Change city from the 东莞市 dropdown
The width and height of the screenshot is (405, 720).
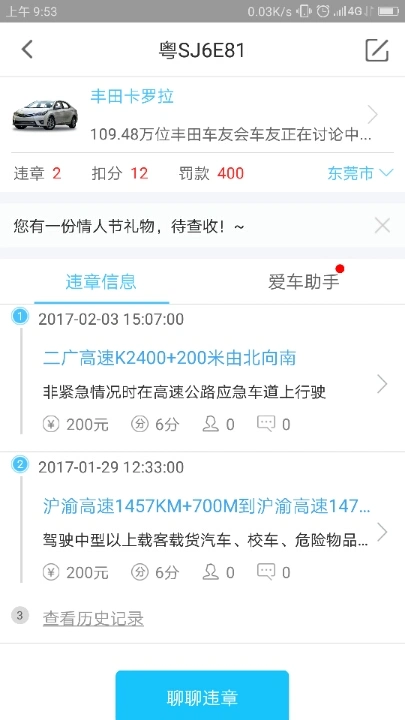click(360, 173)
